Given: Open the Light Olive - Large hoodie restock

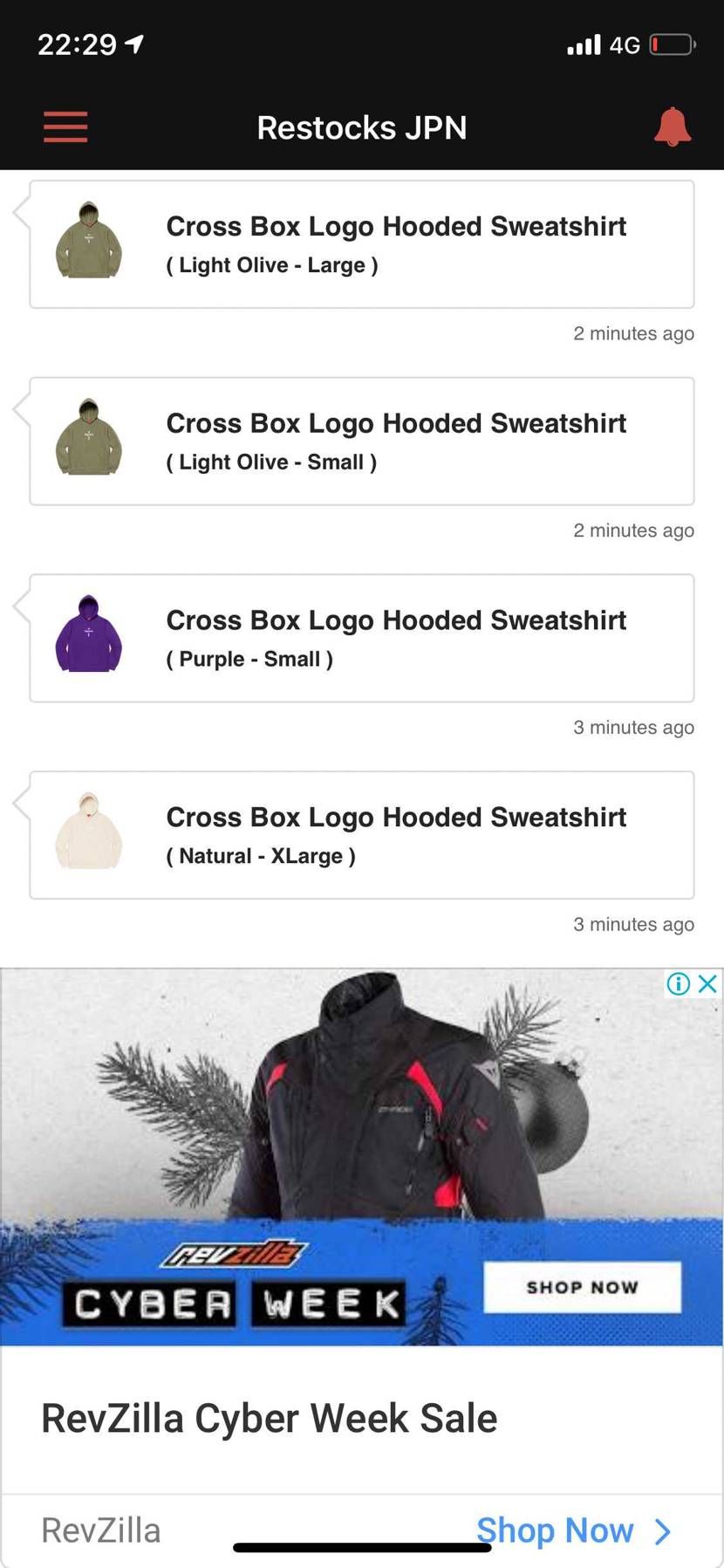Looking at the screenshot, I should coord(362,244).
